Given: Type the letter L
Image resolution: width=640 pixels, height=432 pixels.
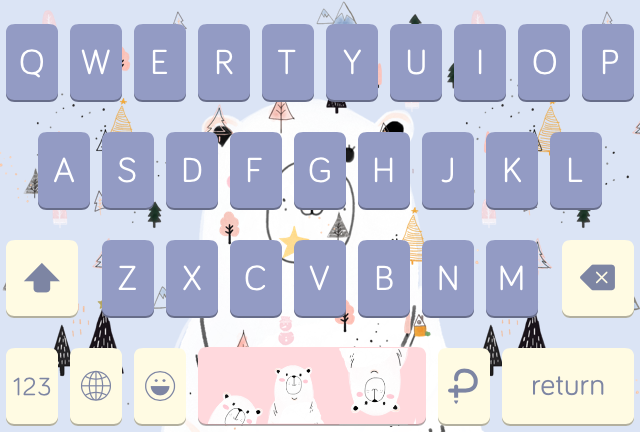Looking at the screenshot, I should pyautogui.click(x=576, y=170).
